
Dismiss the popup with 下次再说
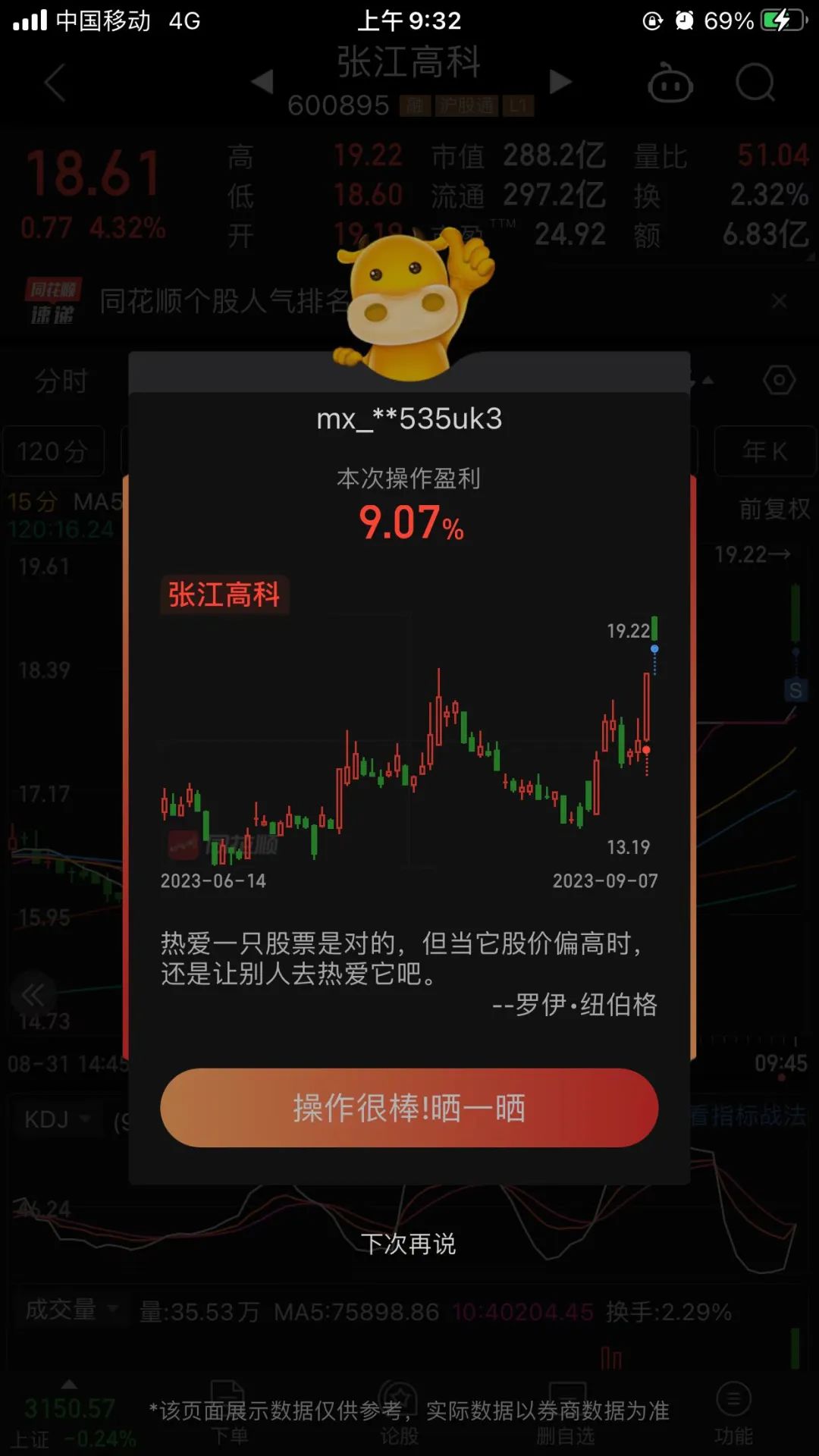[x=408, y=1244]
